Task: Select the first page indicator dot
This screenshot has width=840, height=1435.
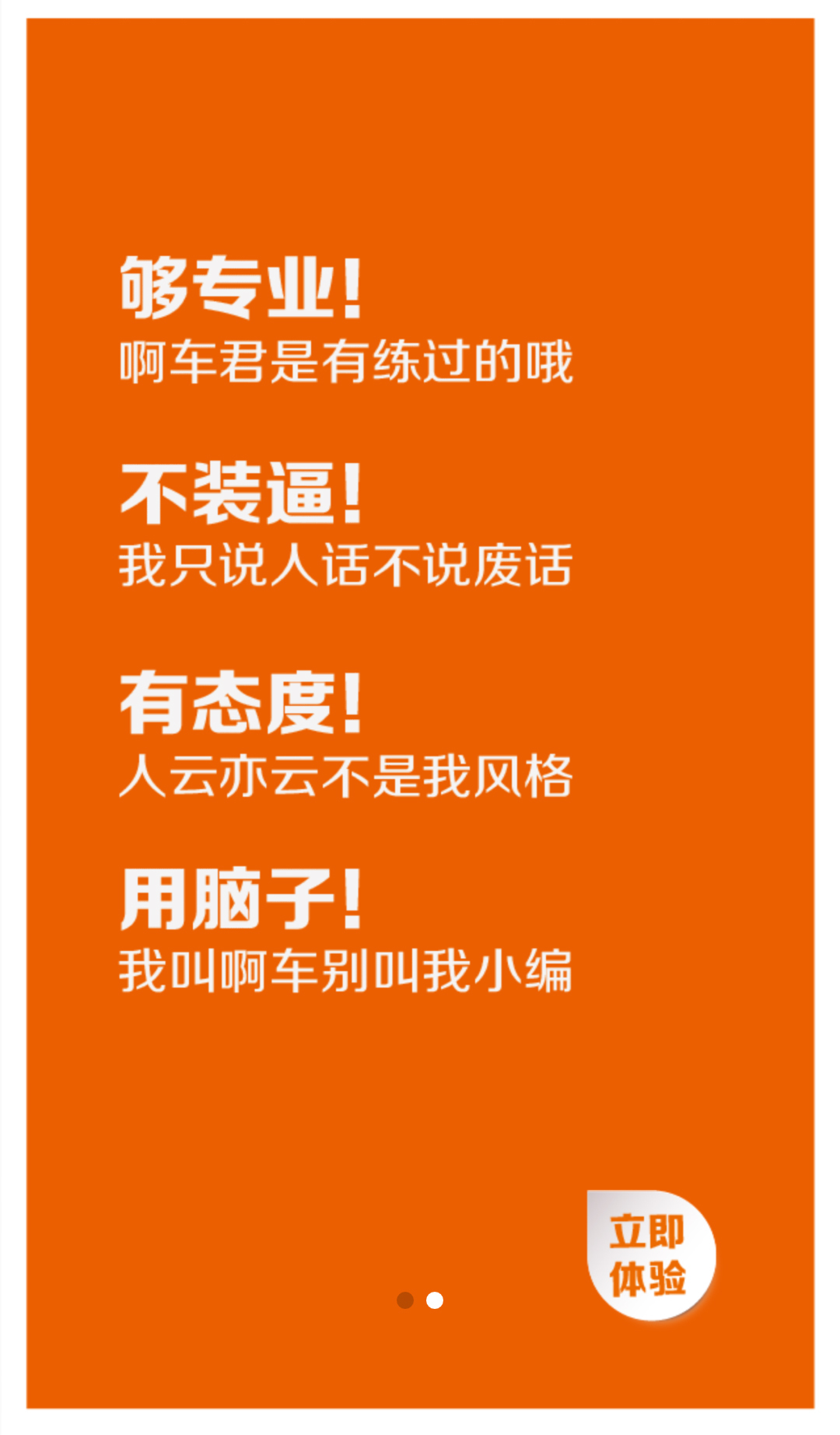Action: (404, 1300)
